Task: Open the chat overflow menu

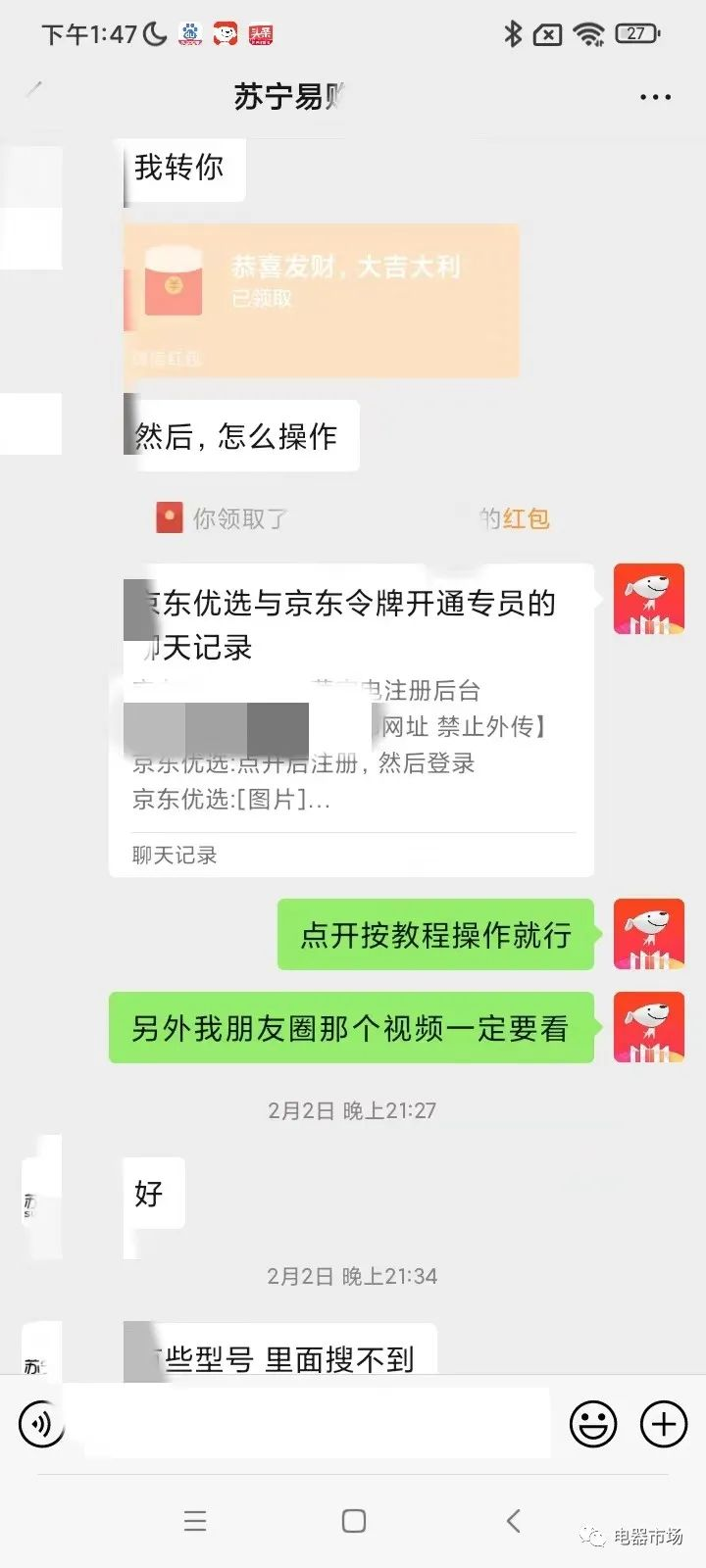Action: (654, 97)
